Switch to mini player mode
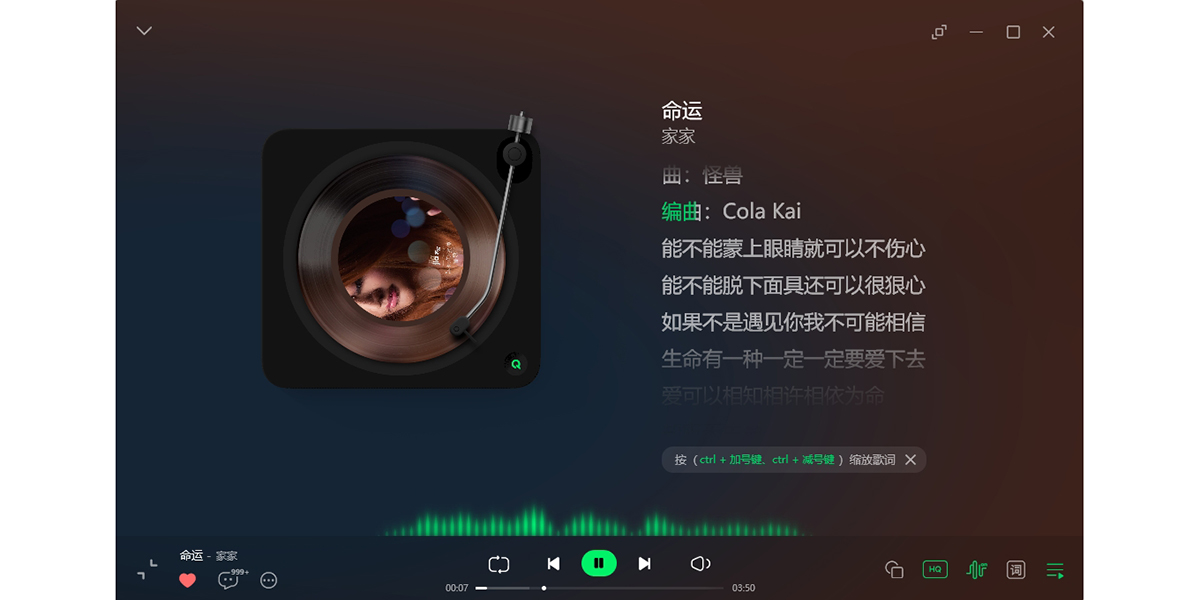This screenshot has height=600, width=1200. point(939,32)
